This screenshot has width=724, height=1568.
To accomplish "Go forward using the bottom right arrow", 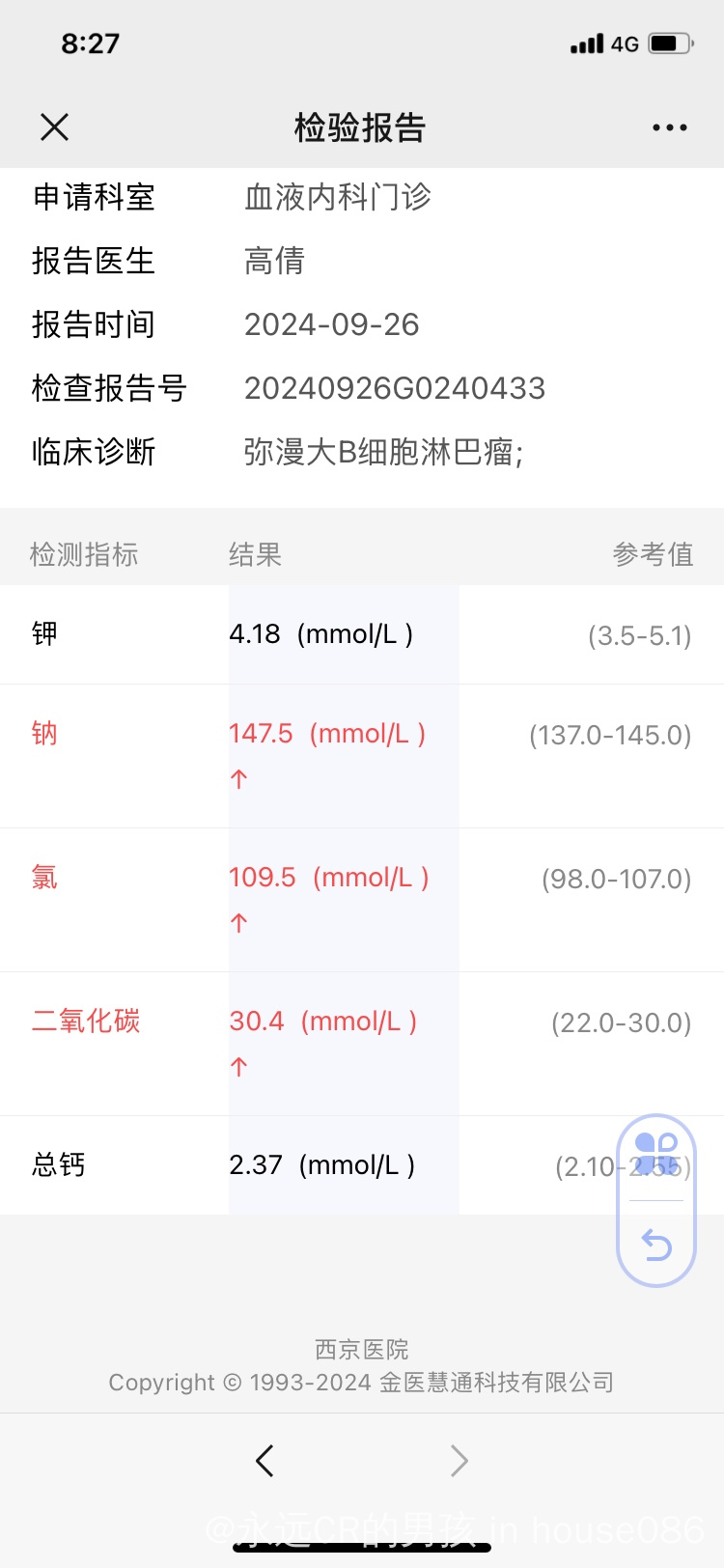I will click(459, 1460).
